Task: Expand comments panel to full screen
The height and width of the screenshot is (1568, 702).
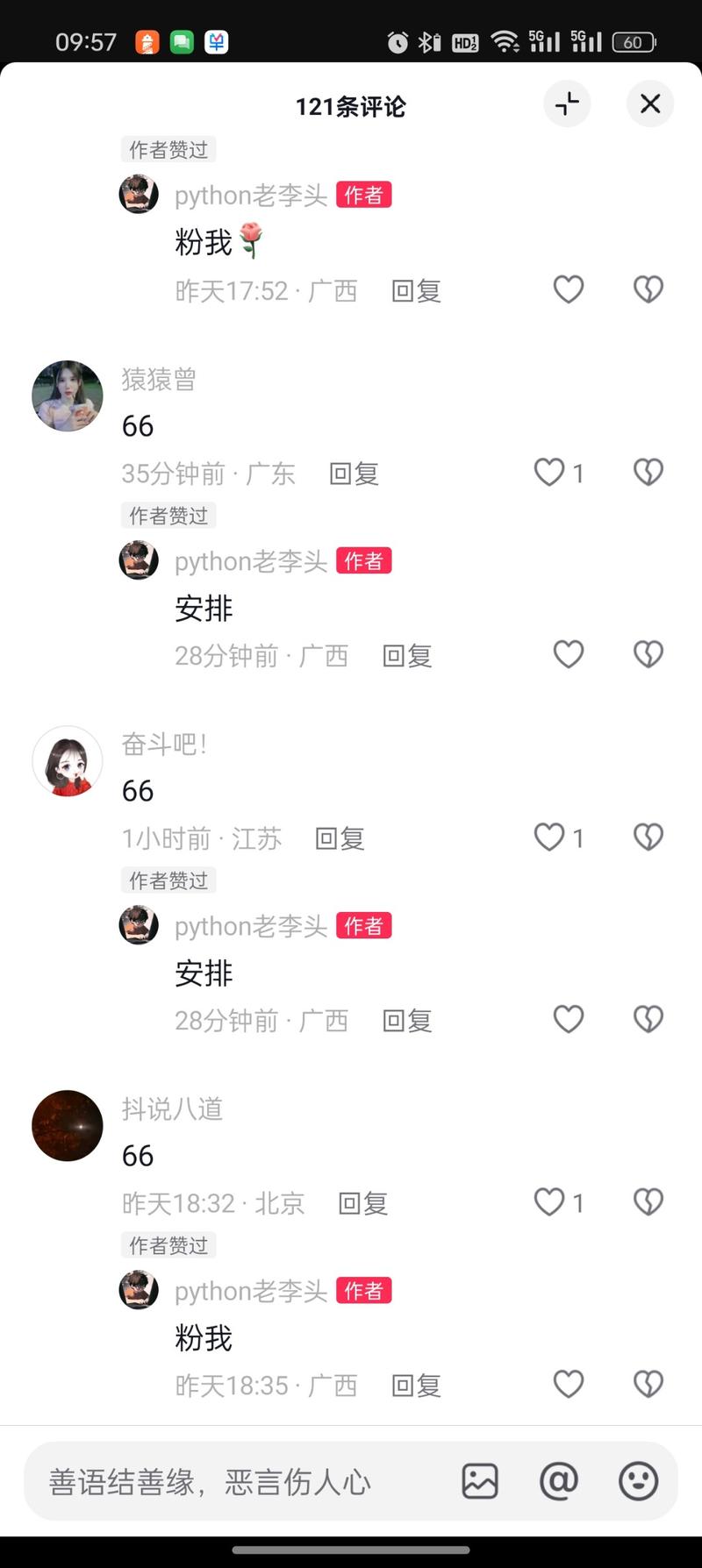Action: click(567, 103)
